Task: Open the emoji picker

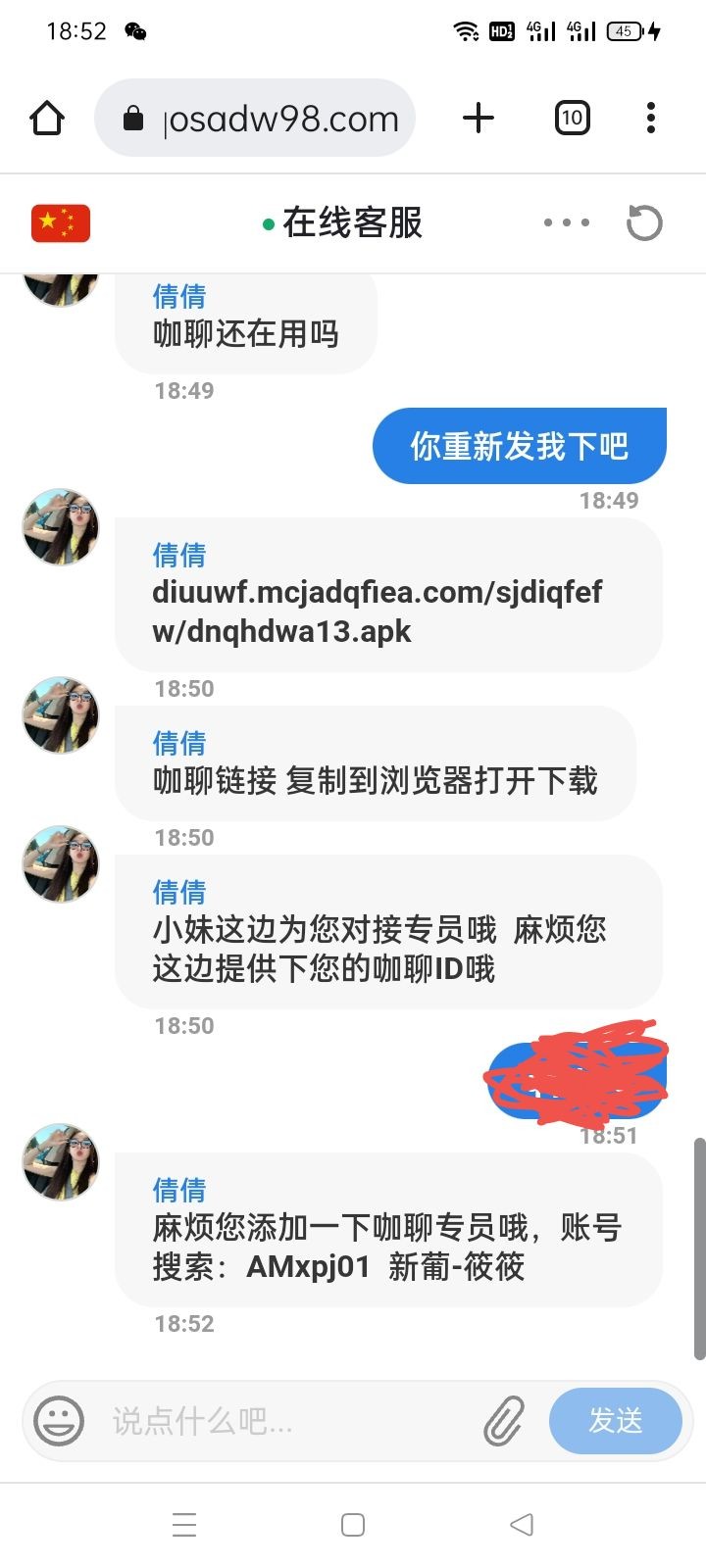Action: (59, 1420)
